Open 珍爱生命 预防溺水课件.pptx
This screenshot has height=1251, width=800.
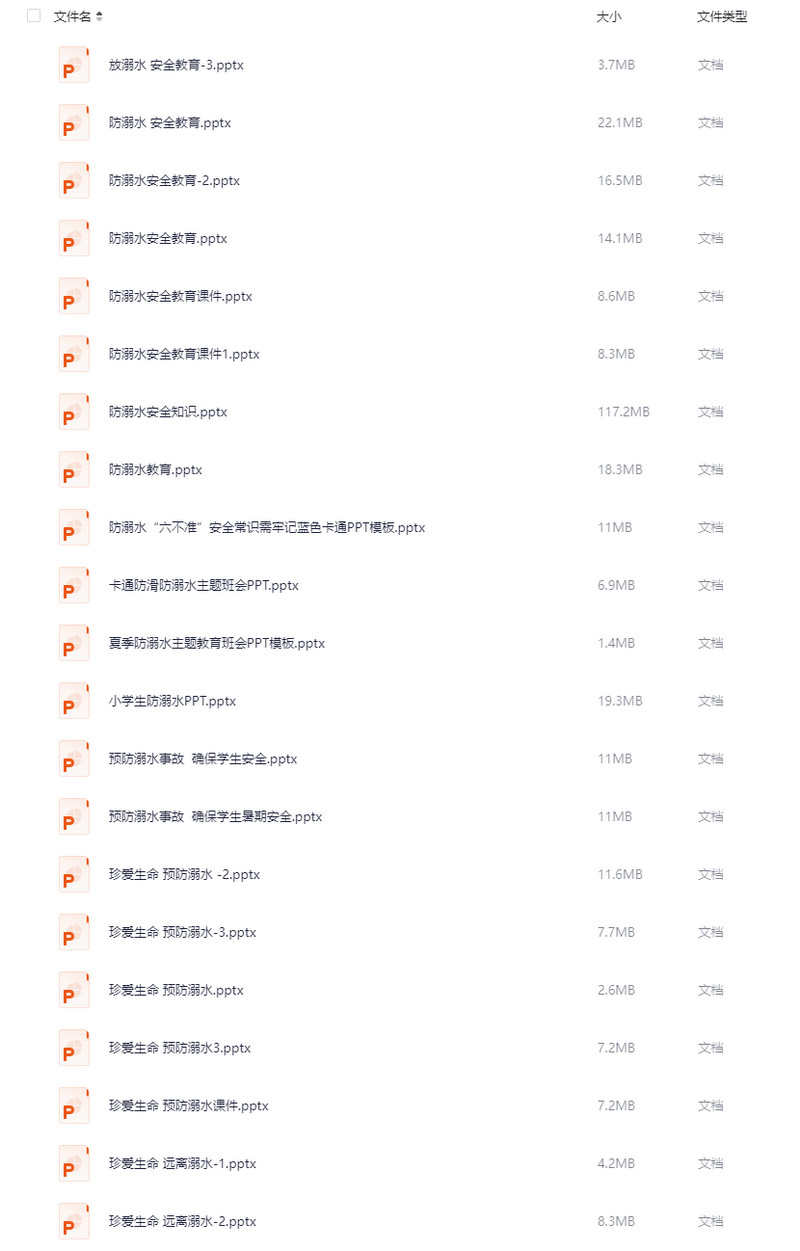click(x=188, y=1106)
